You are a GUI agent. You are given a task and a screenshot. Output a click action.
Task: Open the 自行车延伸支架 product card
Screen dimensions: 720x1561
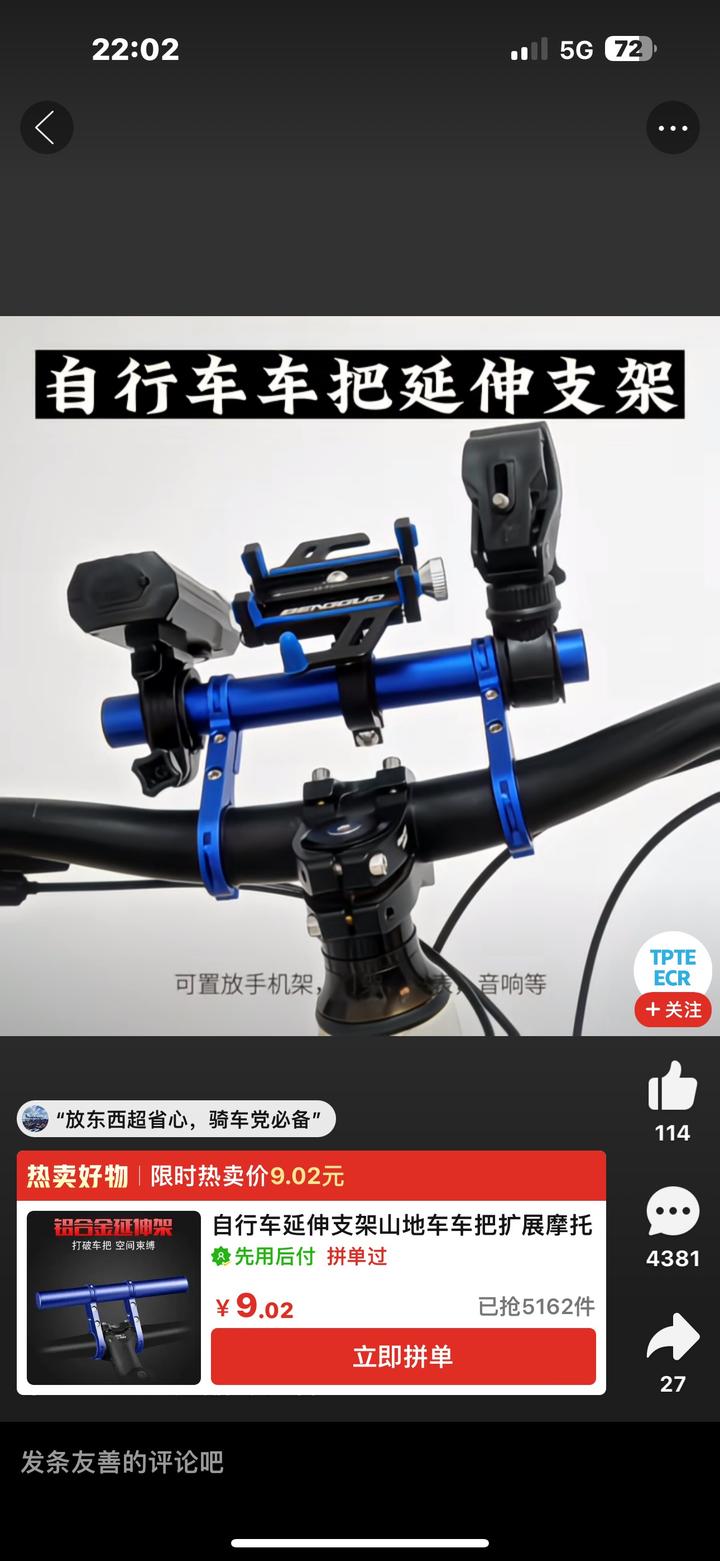(402, 1226)
